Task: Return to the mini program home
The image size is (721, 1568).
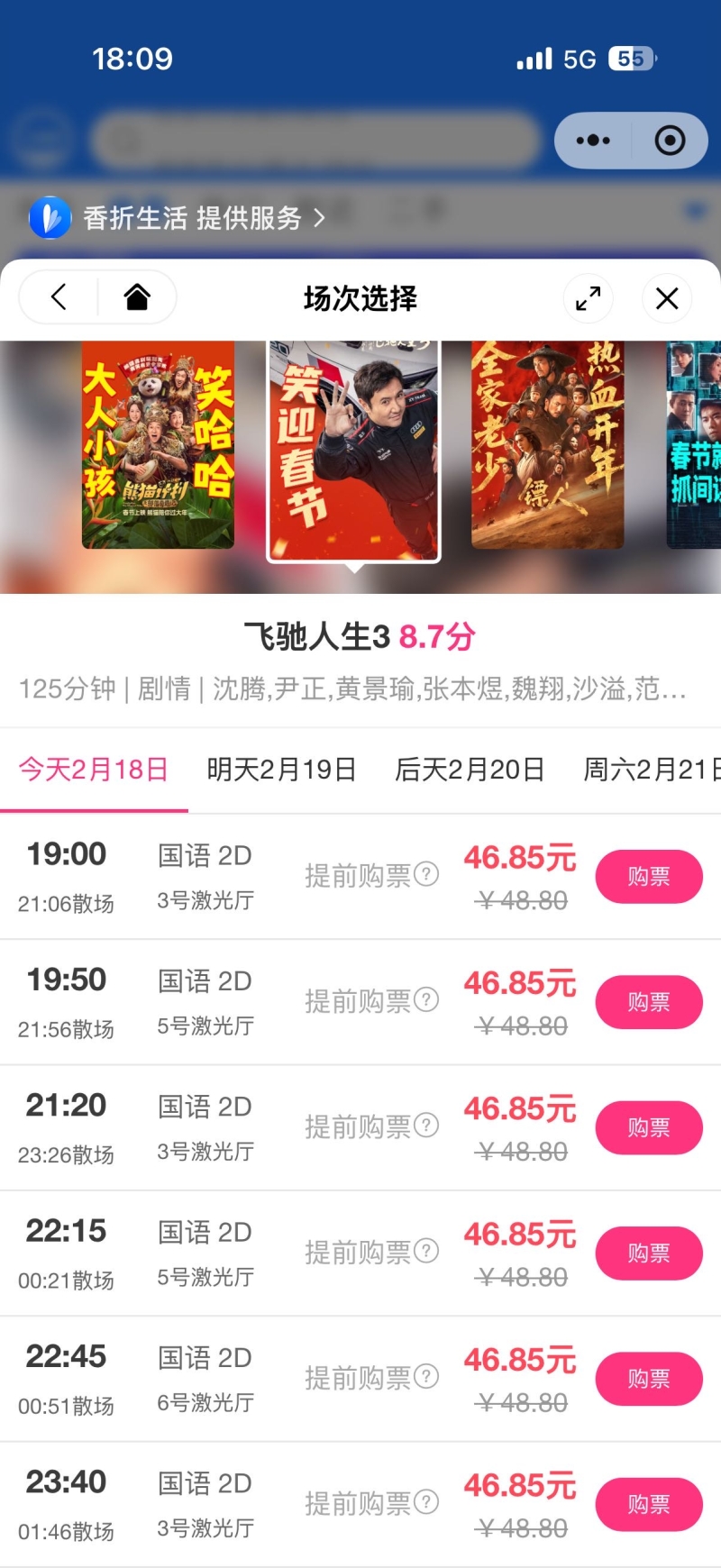Action: click(137, 297)
